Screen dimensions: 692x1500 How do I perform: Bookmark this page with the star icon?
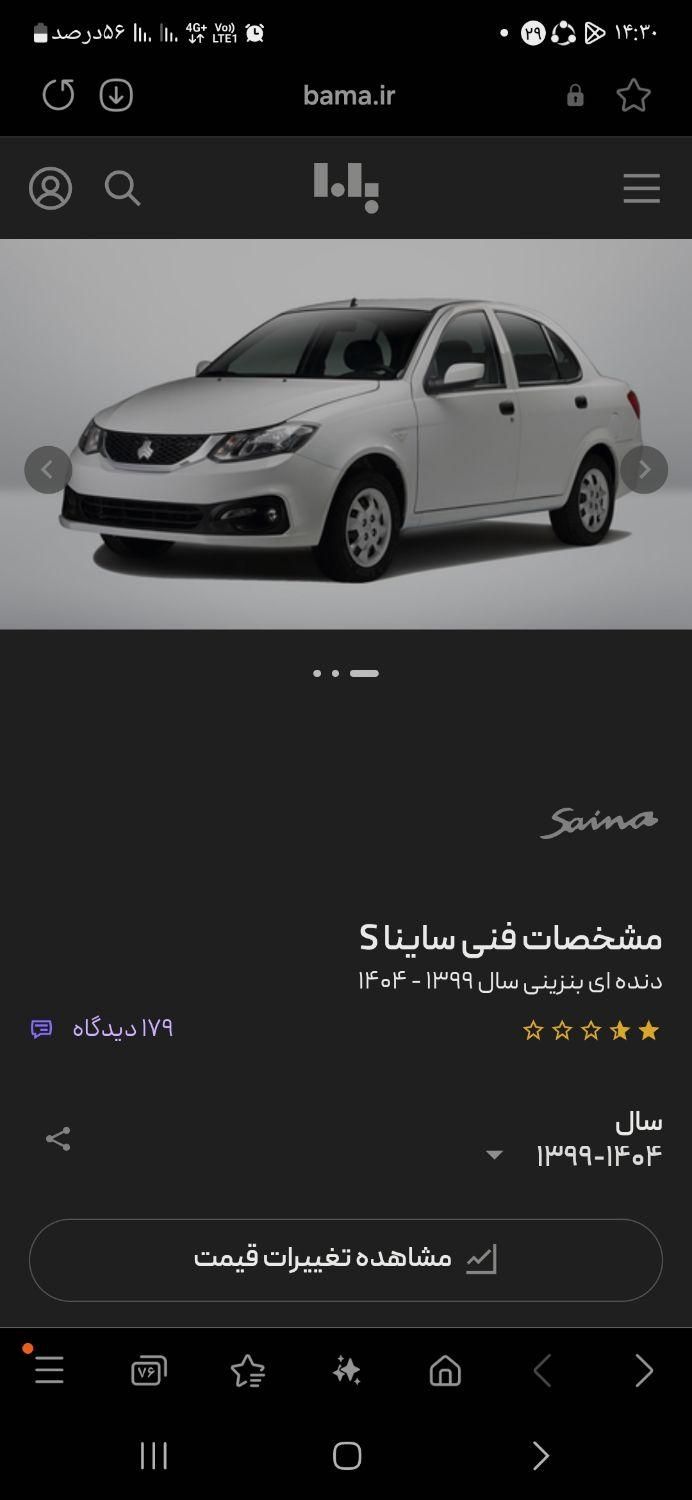[633, 95]
